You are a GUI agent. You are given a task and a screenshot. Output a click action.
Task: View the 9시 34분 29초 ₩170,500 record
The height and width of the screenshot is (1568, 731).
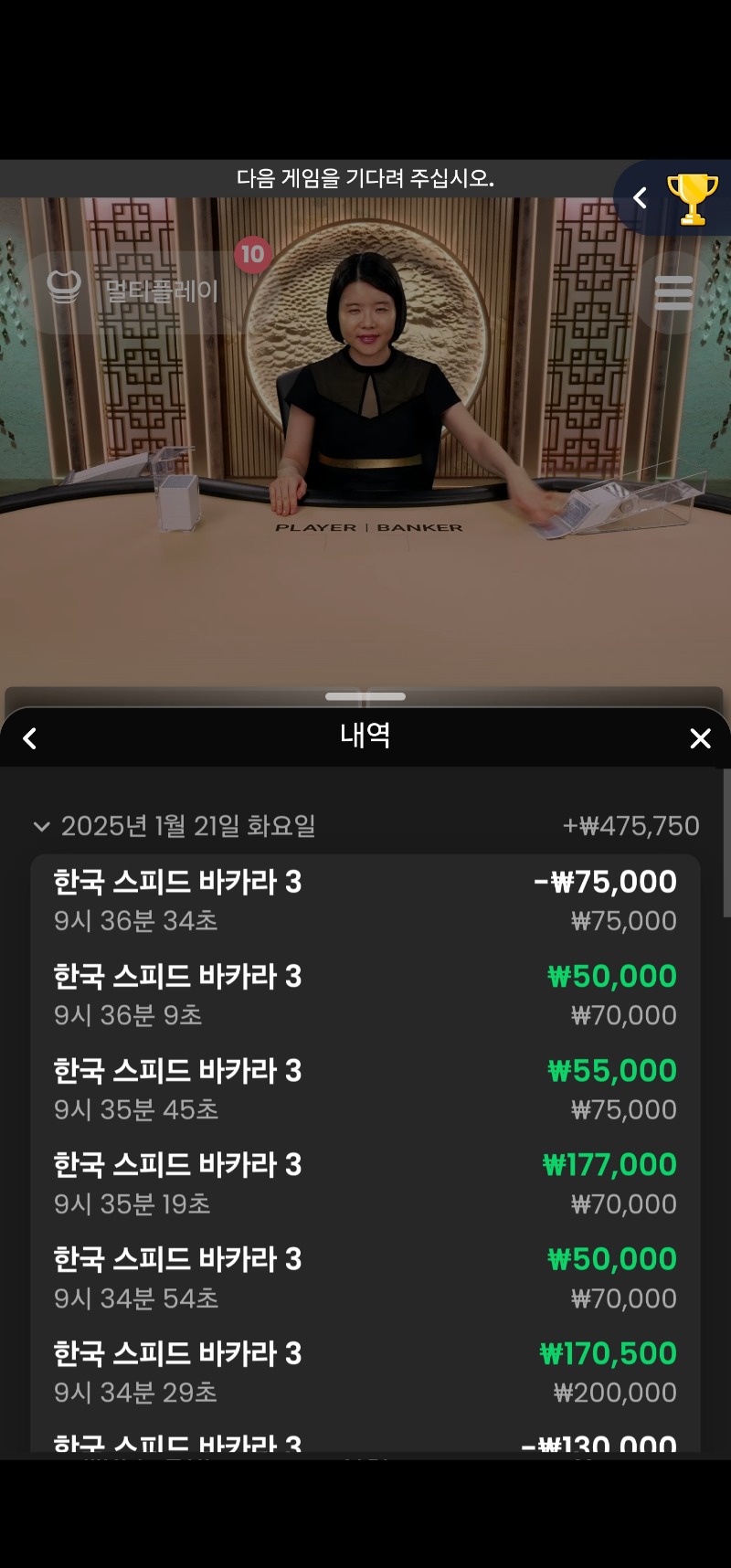click(365, 1372)
